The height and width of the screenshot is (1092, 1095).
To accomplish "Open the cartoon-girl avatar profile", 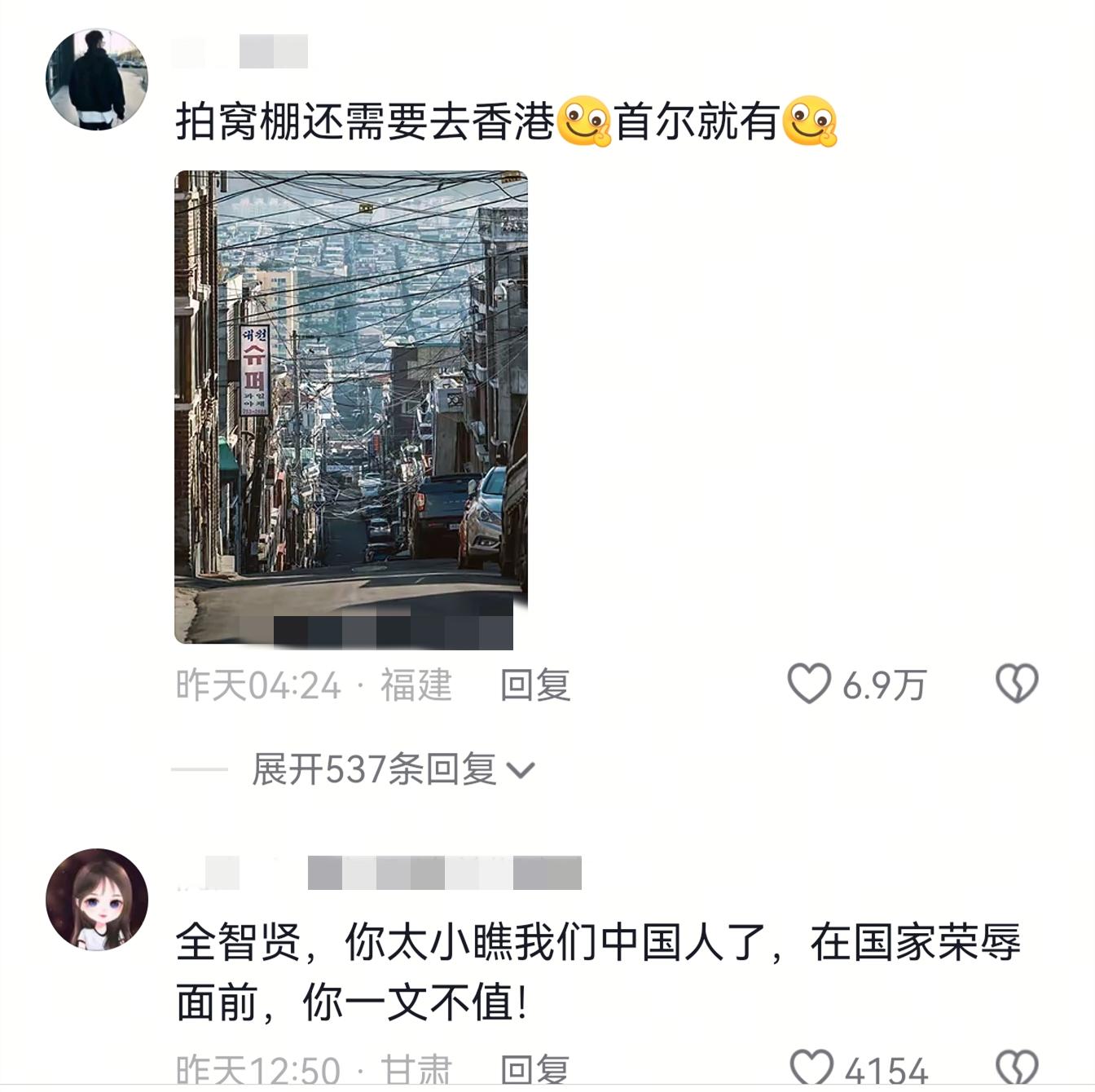I will (96, 900).
